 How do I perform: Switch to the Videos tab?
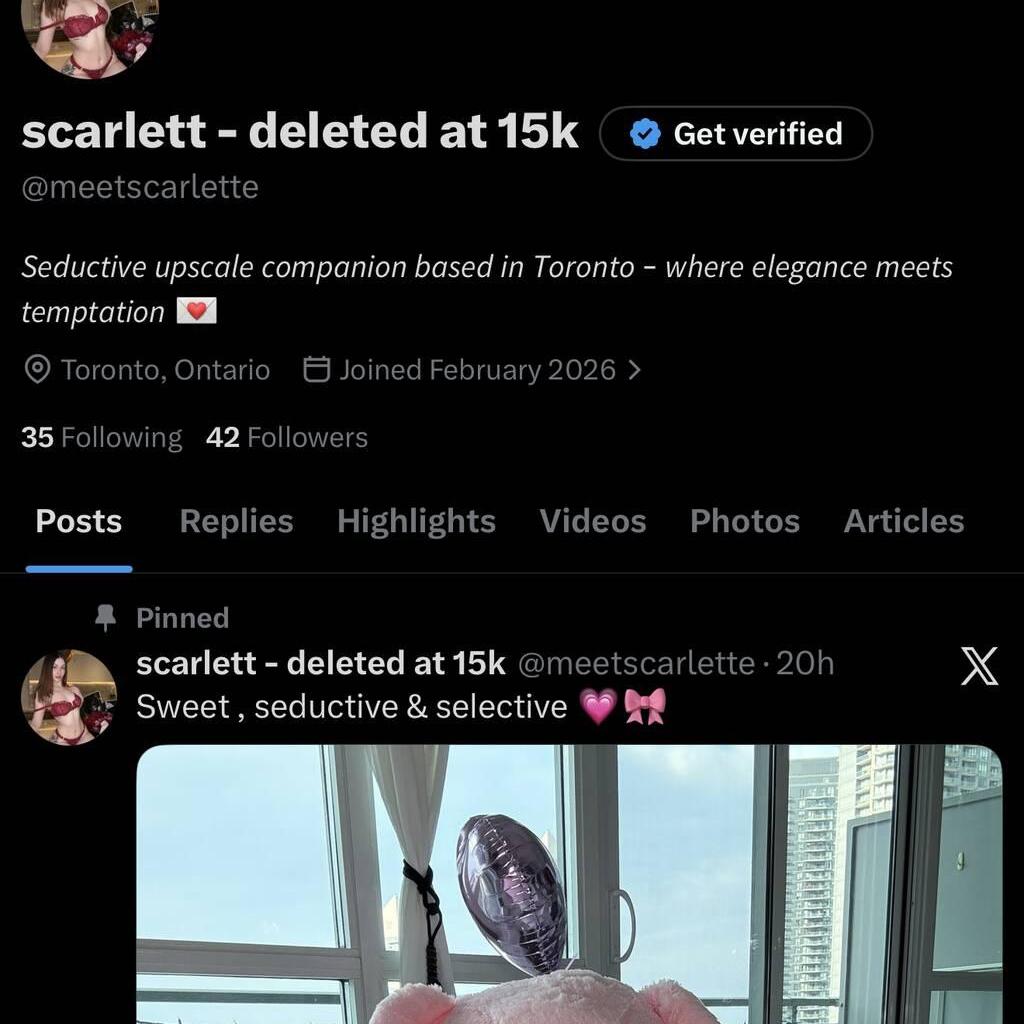pos(593,522)
